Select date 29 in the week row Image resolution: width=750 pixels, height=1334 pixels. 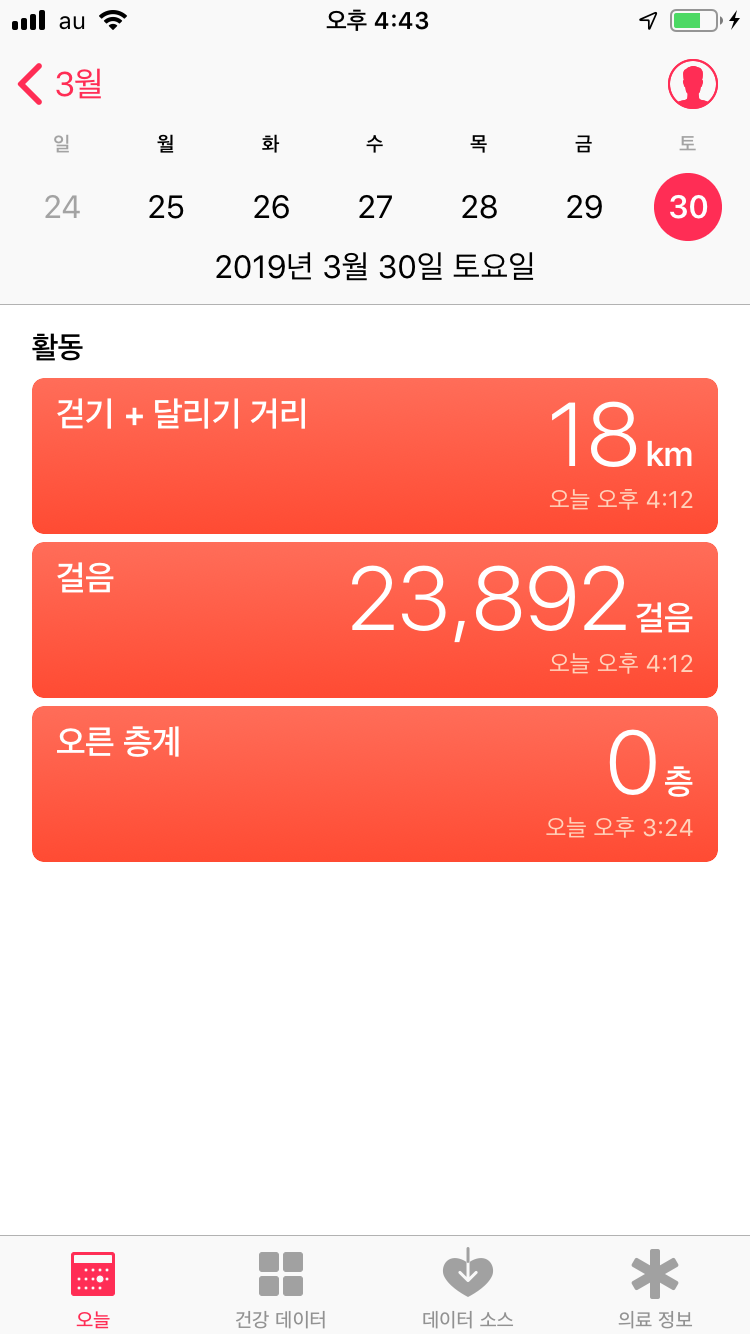[584, 207]
